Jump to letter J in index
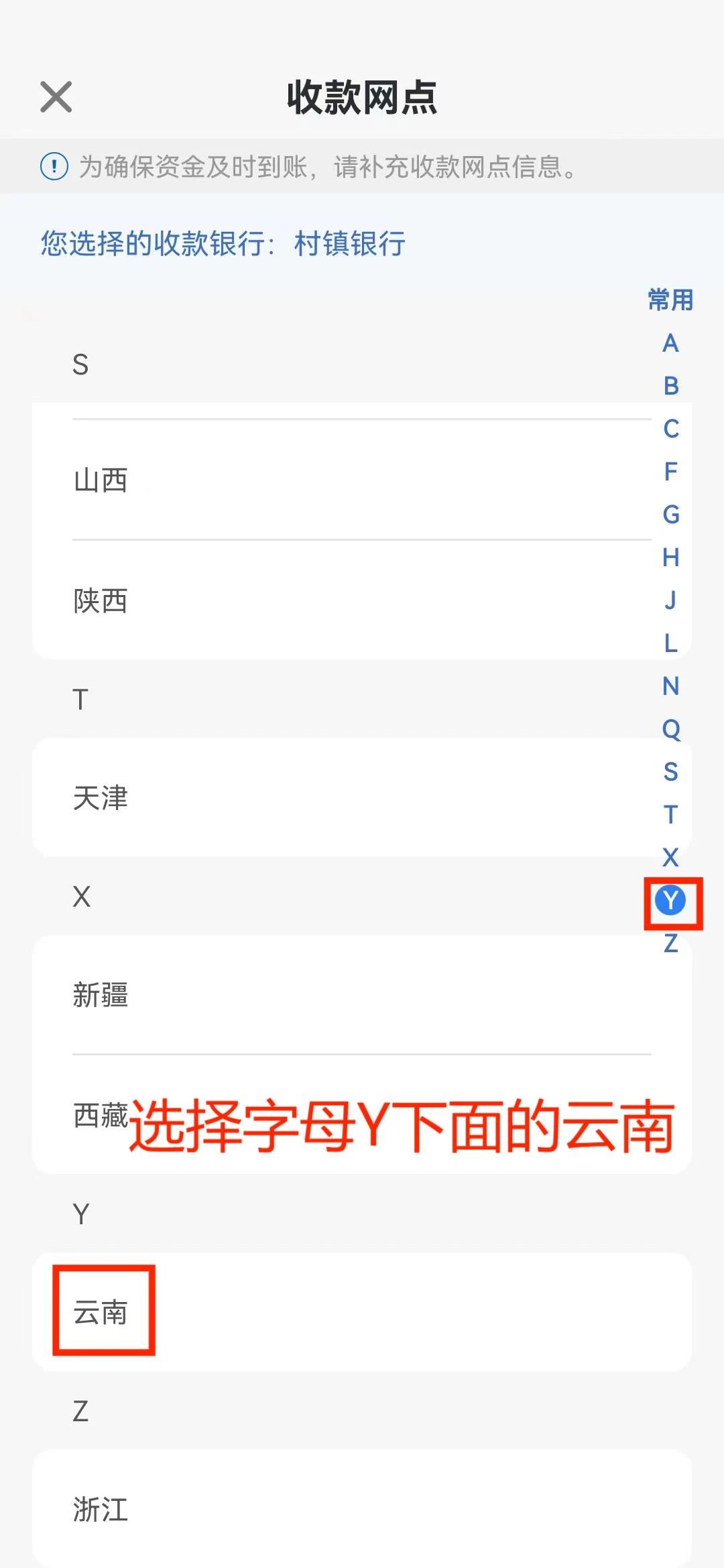Viewport: 724px width, 1568px height. click(x=670, y=600)
